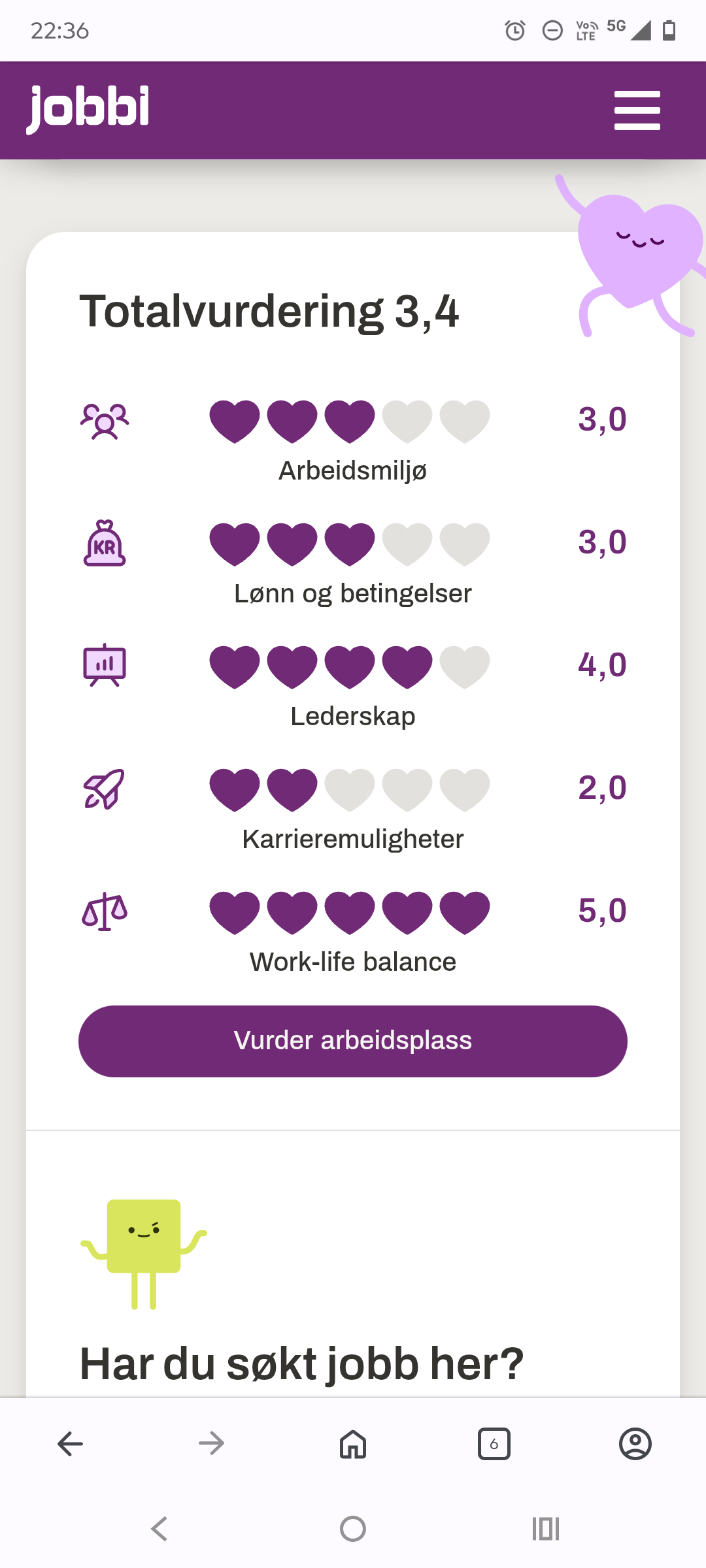Viewport: 706px width, 1568px height.
Task: Open the browser home page
Action: [x=353, y=1444]
